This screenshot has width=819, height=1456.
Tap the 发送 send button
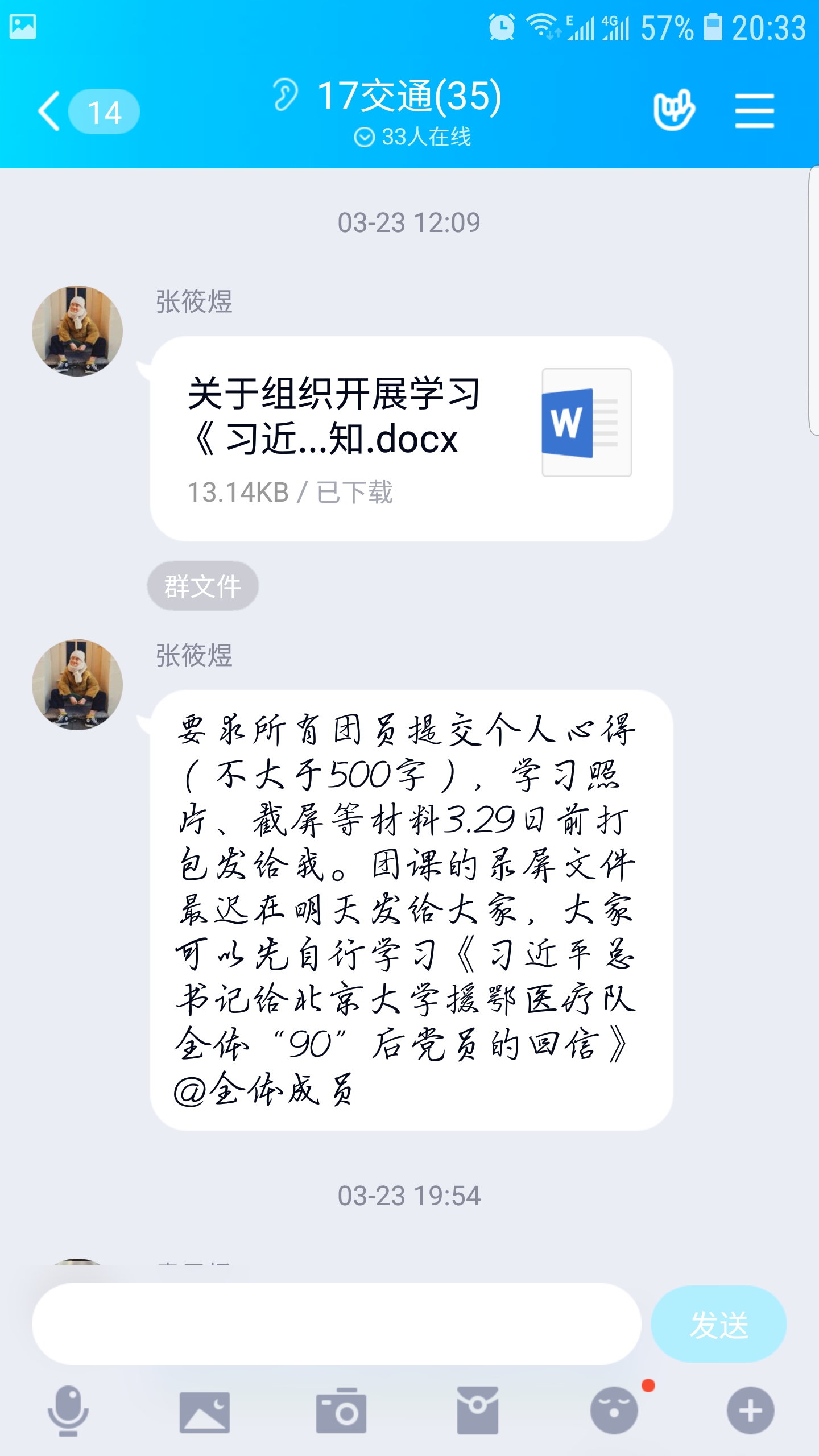pyautogui.click(x=718, y=1324)
